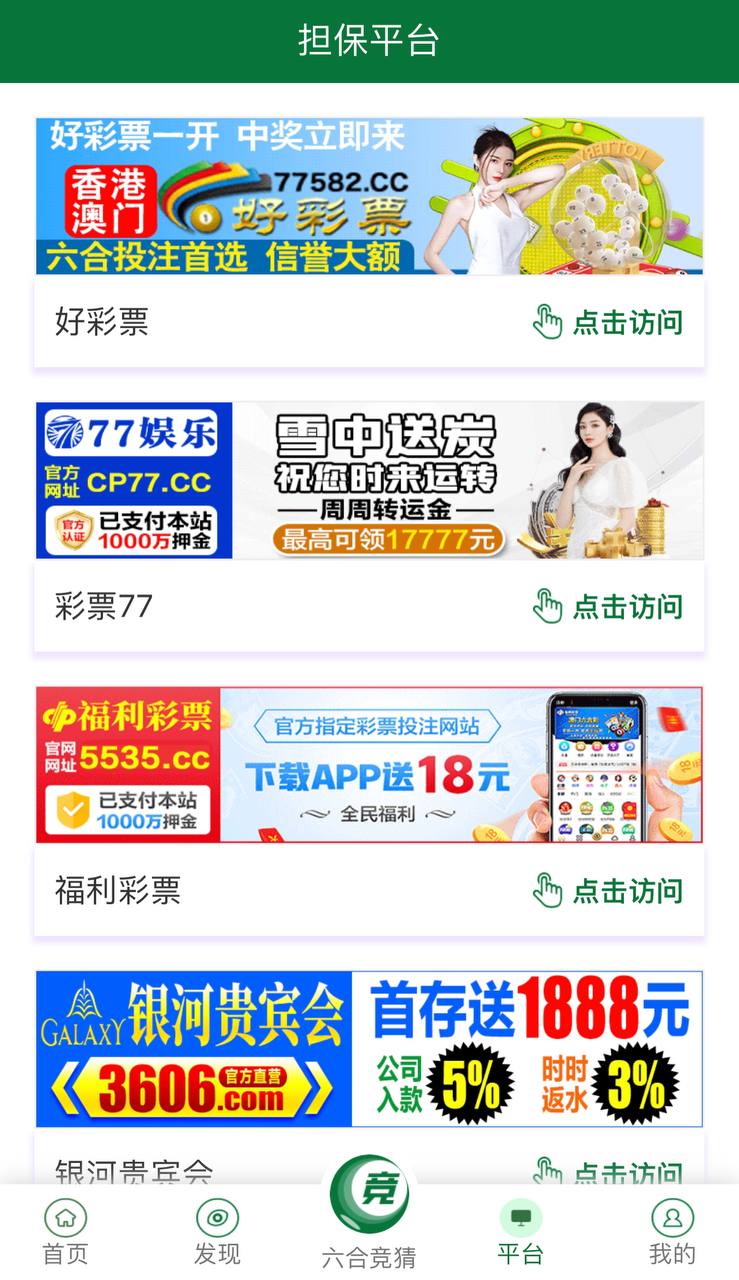
Task: Switch to the 首页 tab
Action: [x=65, y=1232]
